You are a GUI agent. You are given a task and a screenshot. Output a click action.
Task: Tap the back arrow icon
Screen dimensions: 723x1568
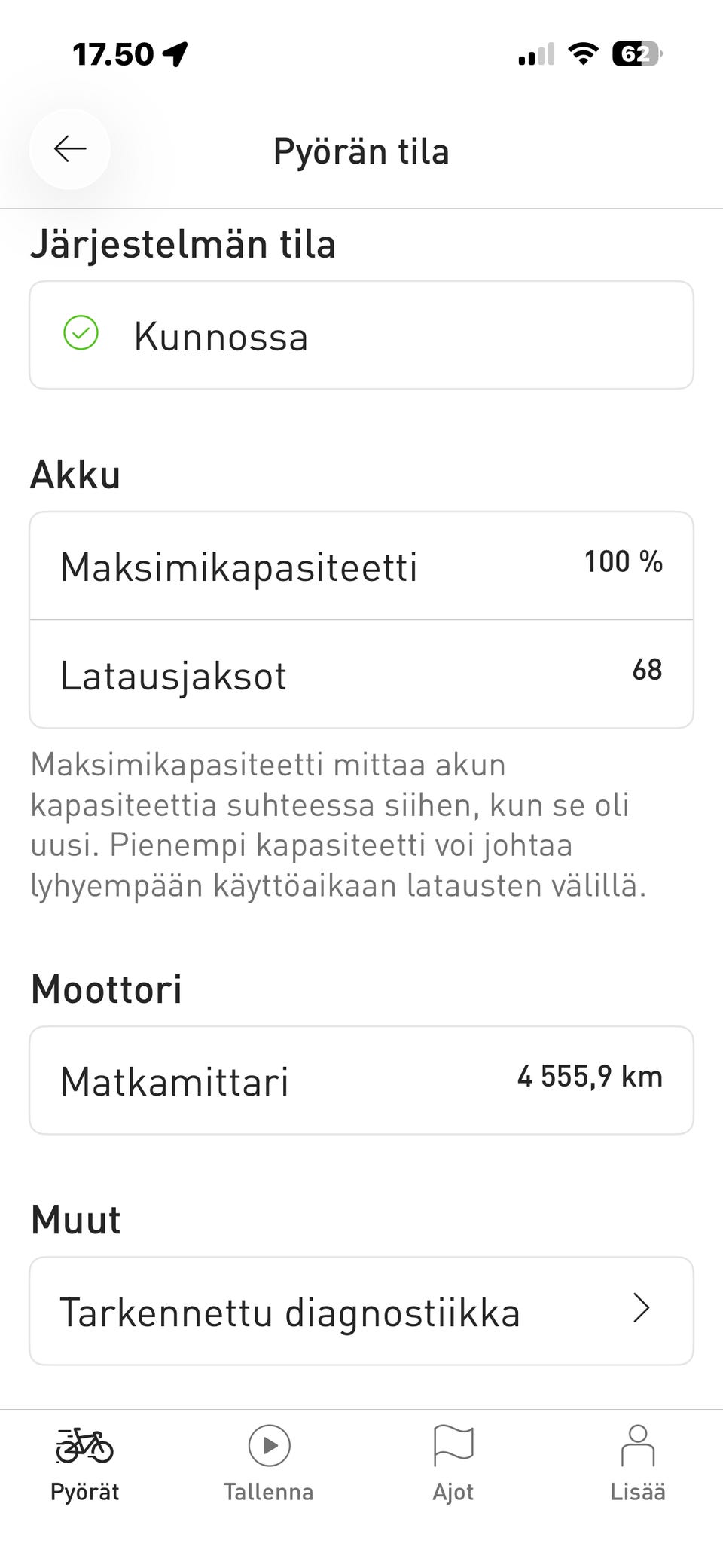[x=70, y=149]
